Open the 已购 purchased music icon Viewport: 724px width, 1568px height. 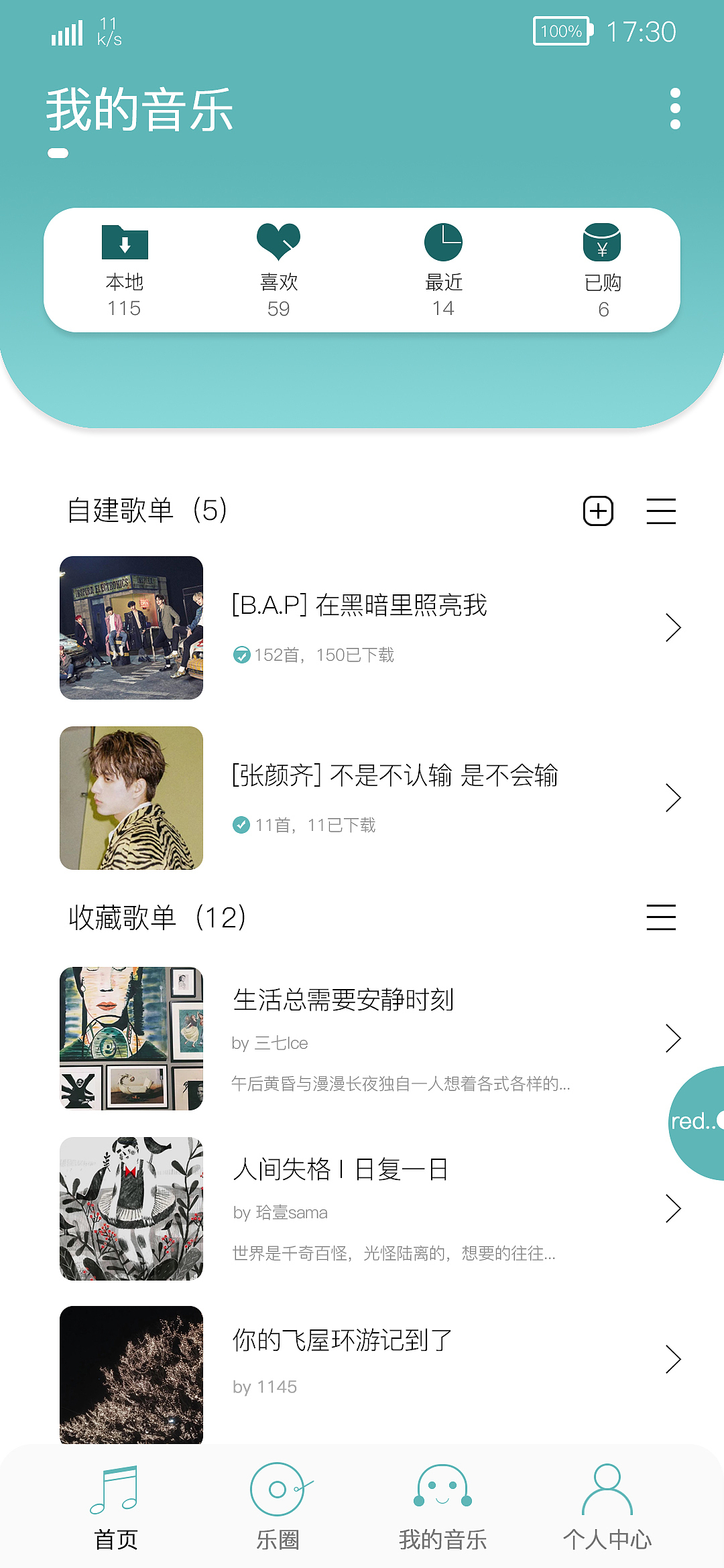[603, 243]
